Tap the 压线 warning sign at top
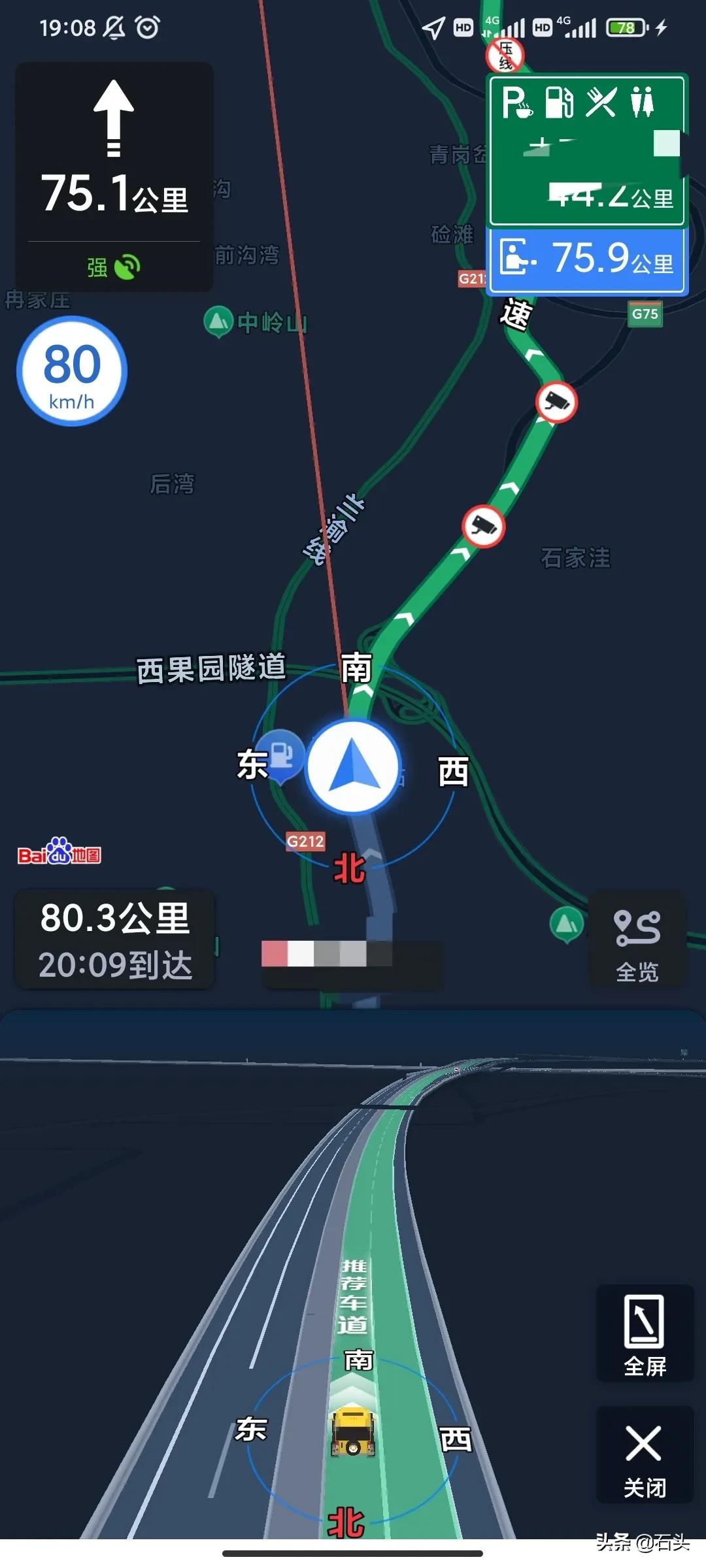Screen dimensions: 706x1568 click(x=507, y=56)
